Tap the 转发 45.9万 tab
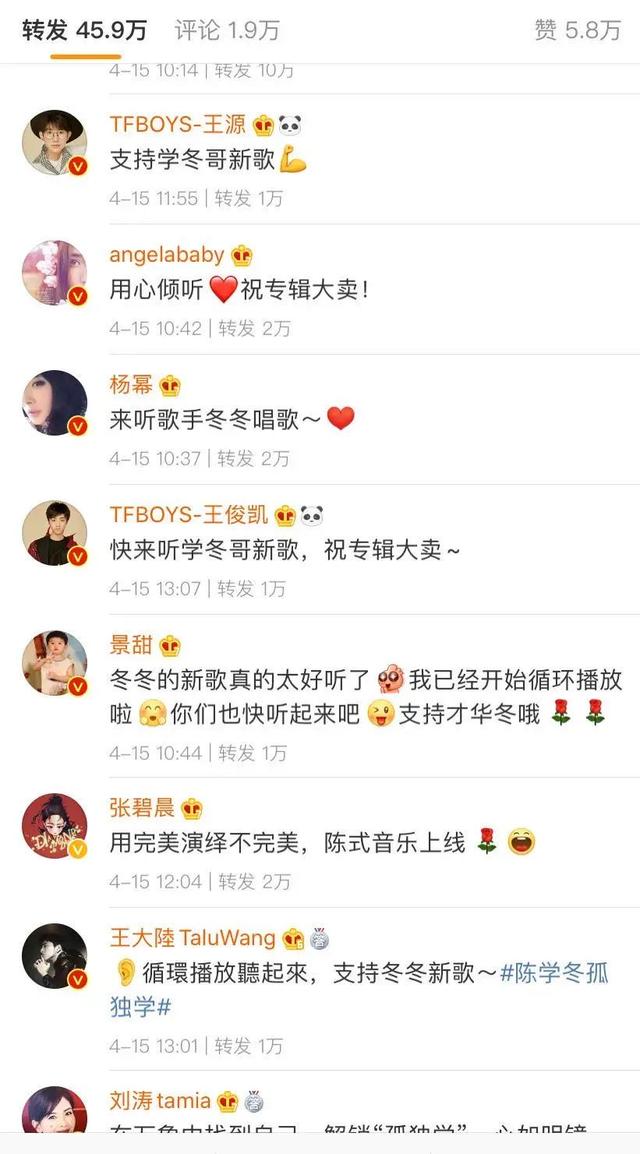Image resolution: width=640 pixels, height=1154 pixels. 85,30
